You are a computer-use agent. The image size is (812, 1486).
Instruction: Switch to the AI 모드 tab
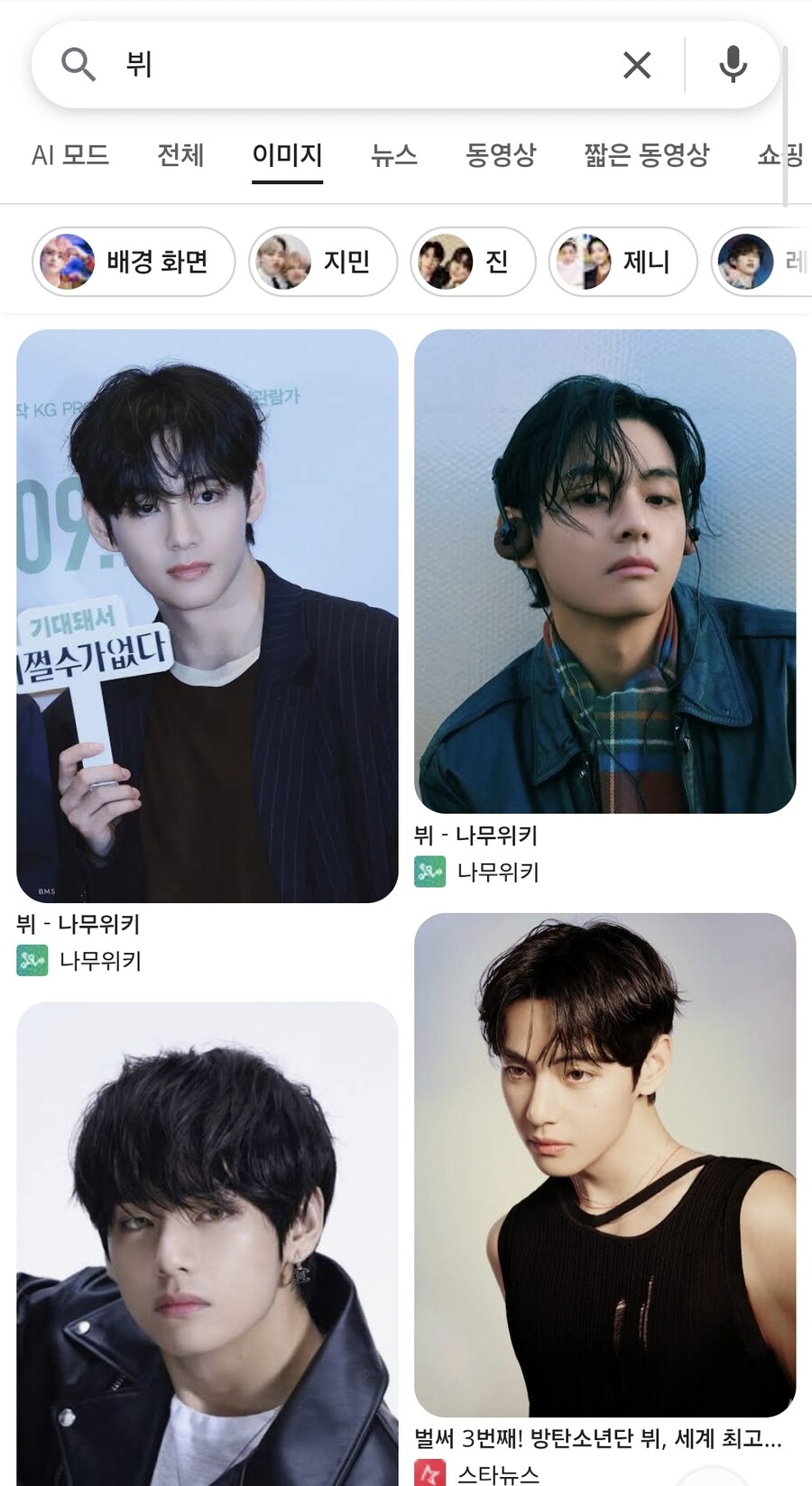(x=72, y=155)
